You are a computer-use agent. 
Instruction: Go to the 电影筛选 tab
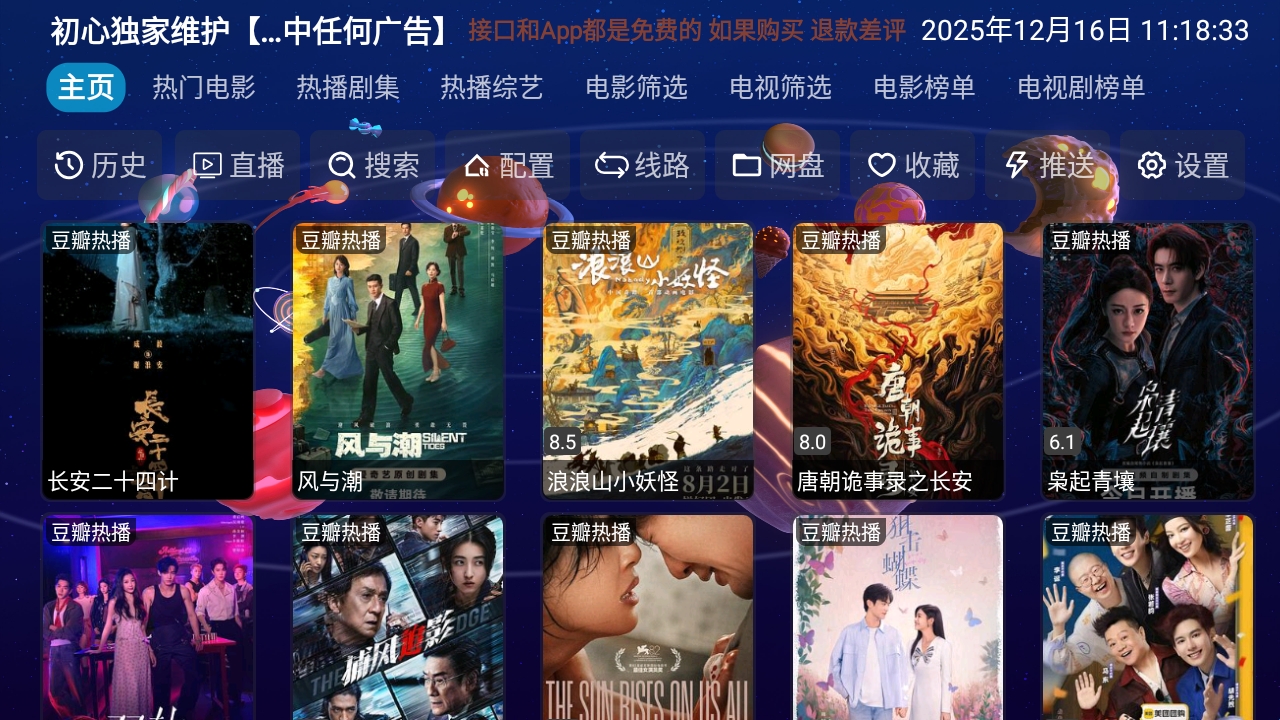pyautogui.click(x=636, y=88)
